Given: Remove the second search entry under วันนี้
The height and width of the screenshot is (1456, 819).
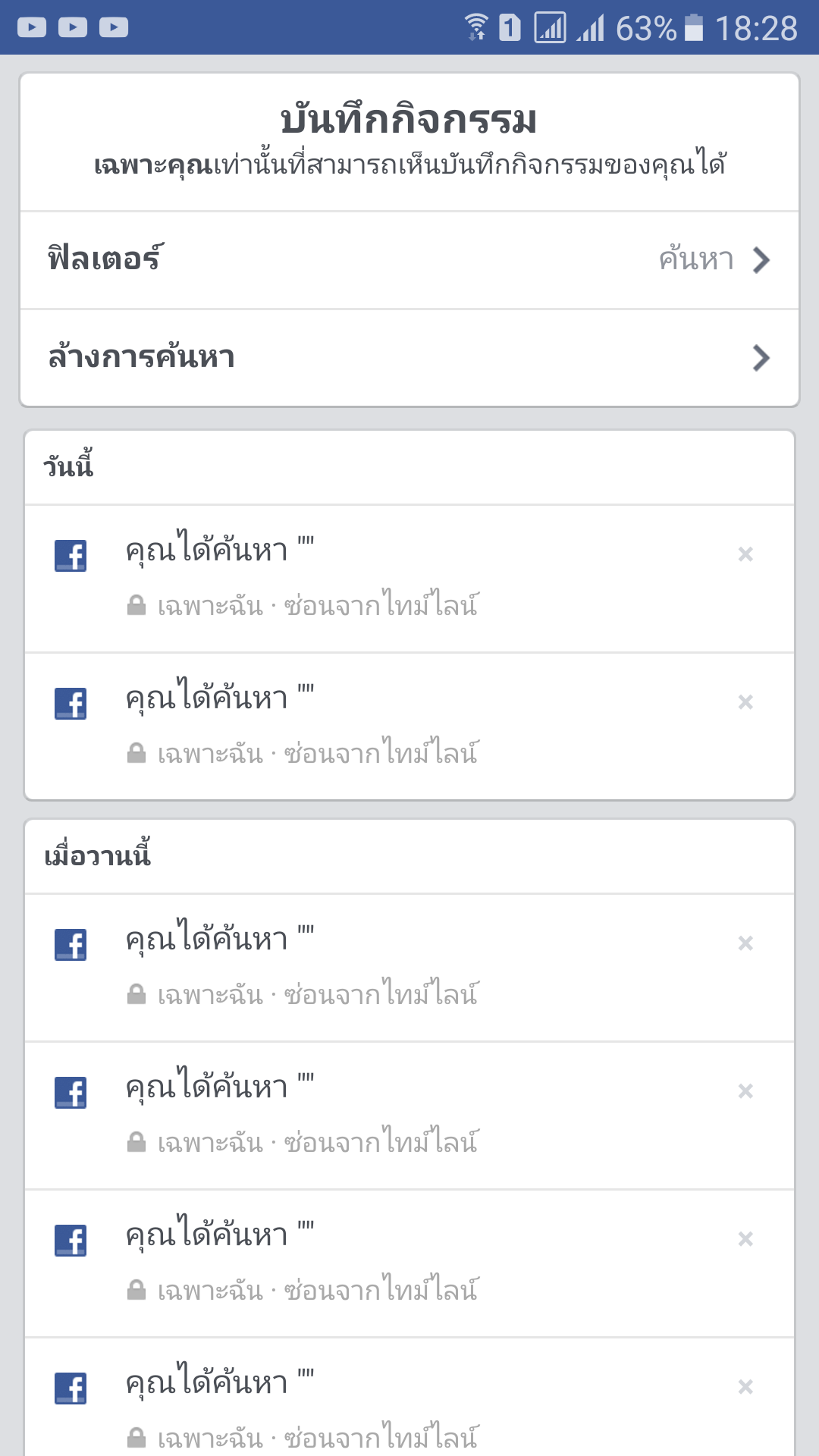Looking at the screenshot, I should tap(745, 702).
